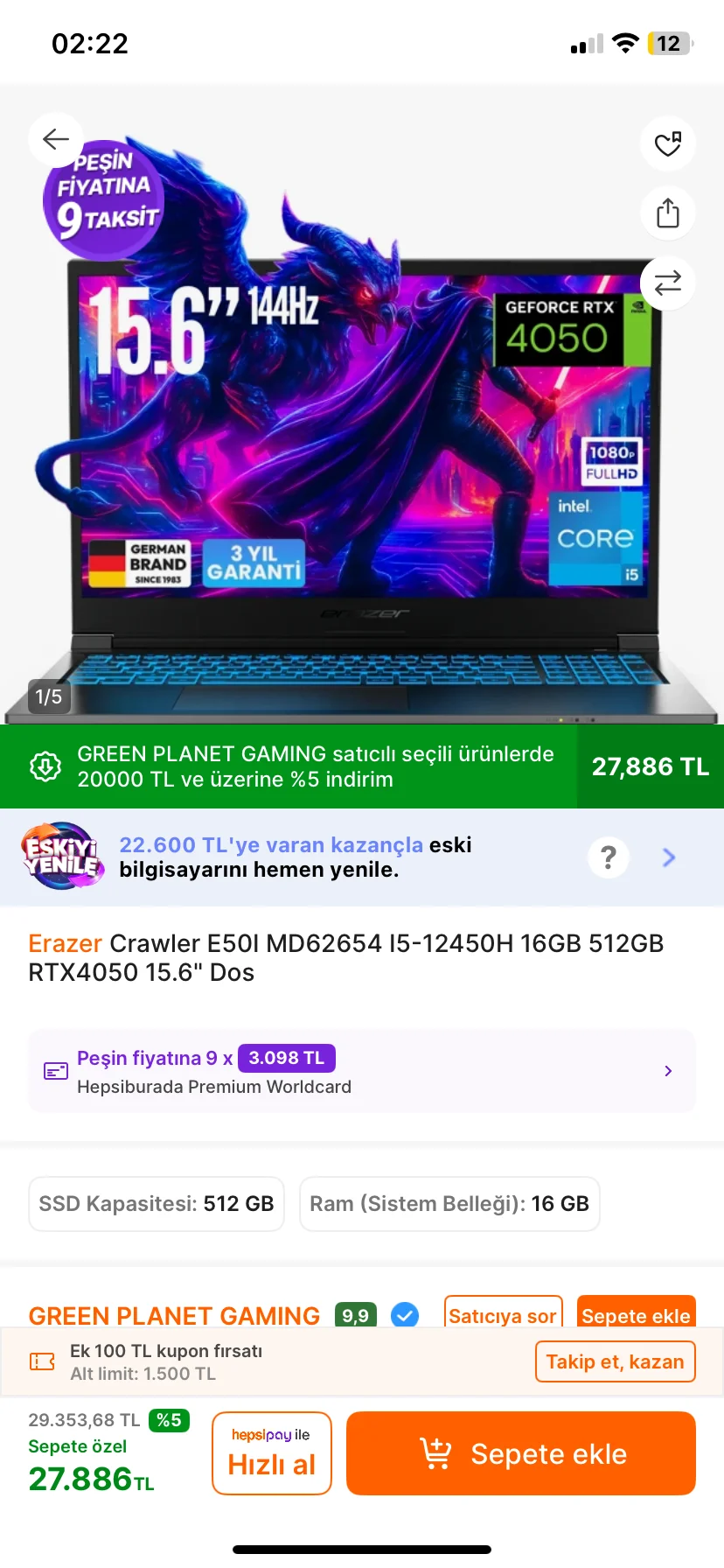Viewport: 724px width, 1568px height.
Task: Open Peşin fiyatına 9 installment details
Action: (362, 1071)
